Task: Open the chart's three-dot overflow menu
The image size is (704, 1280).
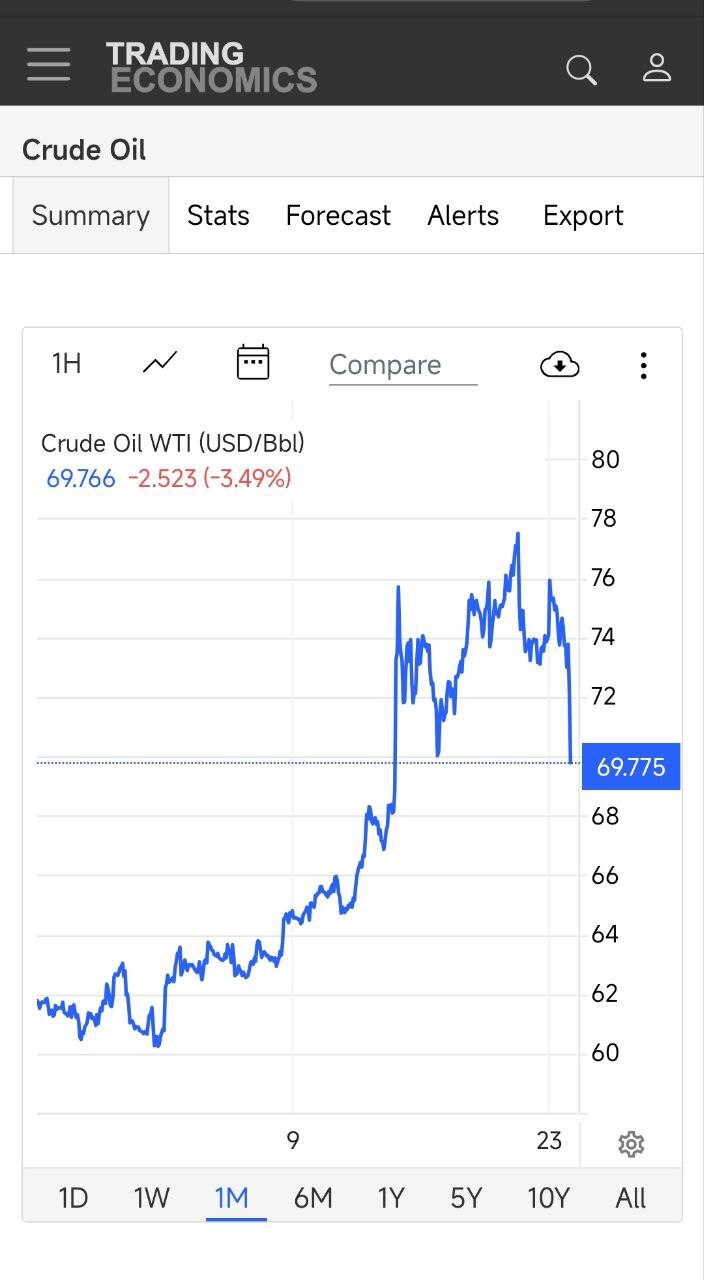Action: (x=643, y=365)
